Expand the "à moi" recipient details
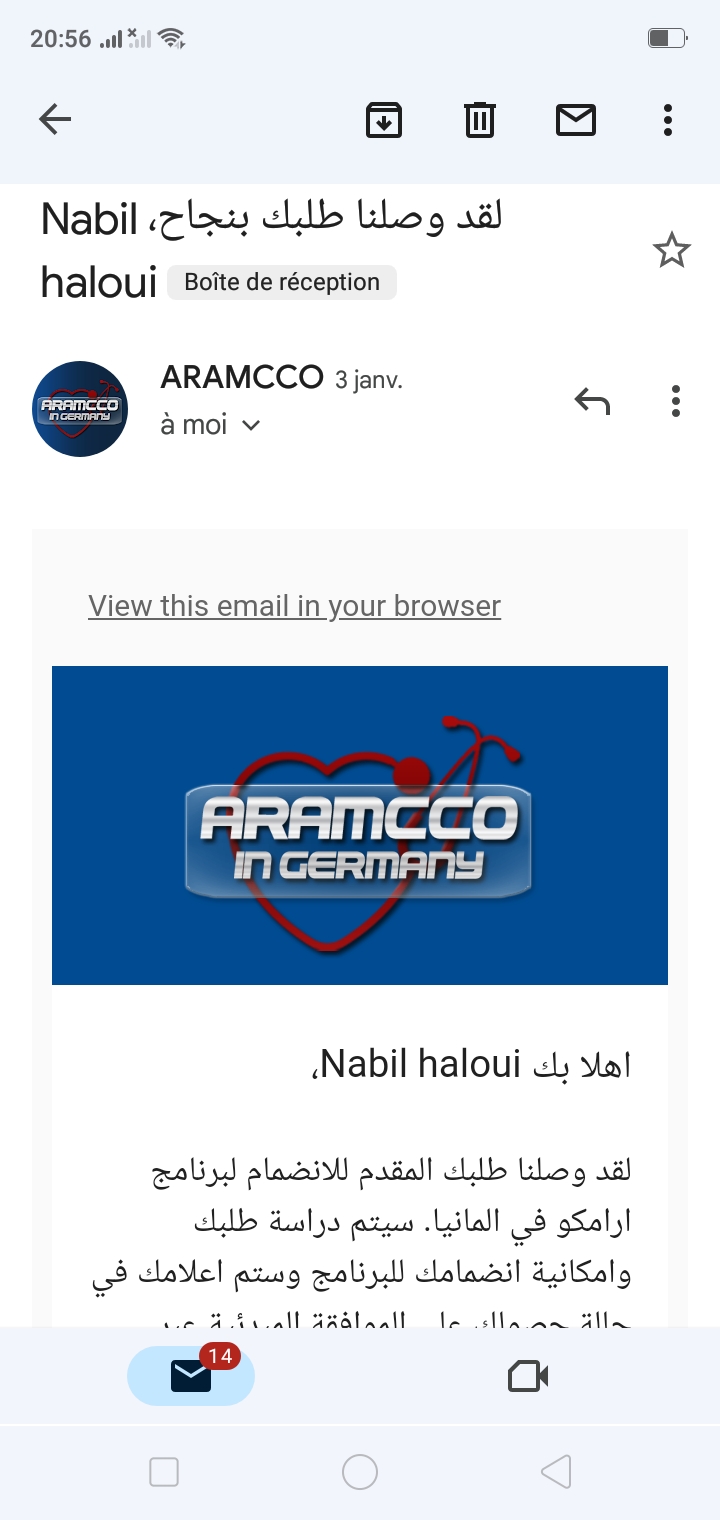The width and height of the screenshot is (720, 1520). pos(210,425)
